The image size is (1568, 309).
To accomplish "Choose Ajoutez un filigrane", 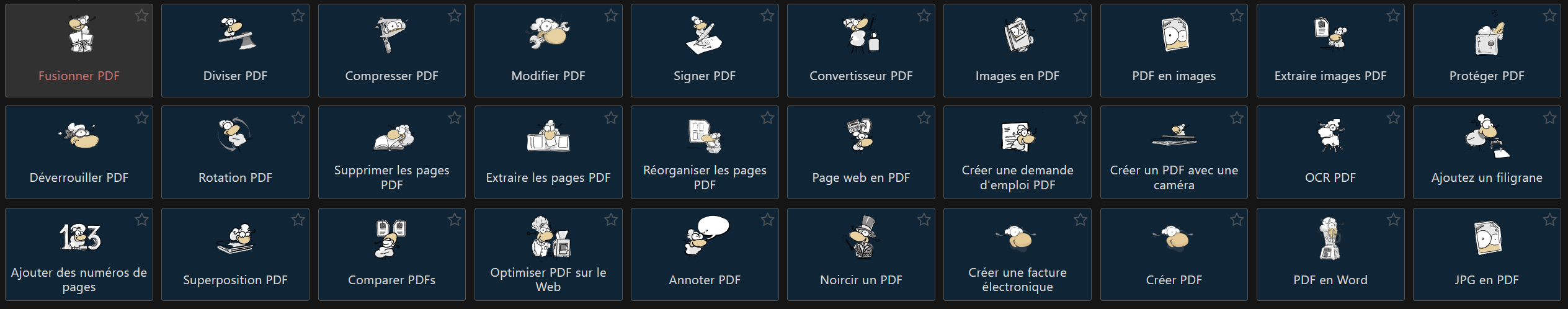I will pyautogui.click(x=1486, y=153).
